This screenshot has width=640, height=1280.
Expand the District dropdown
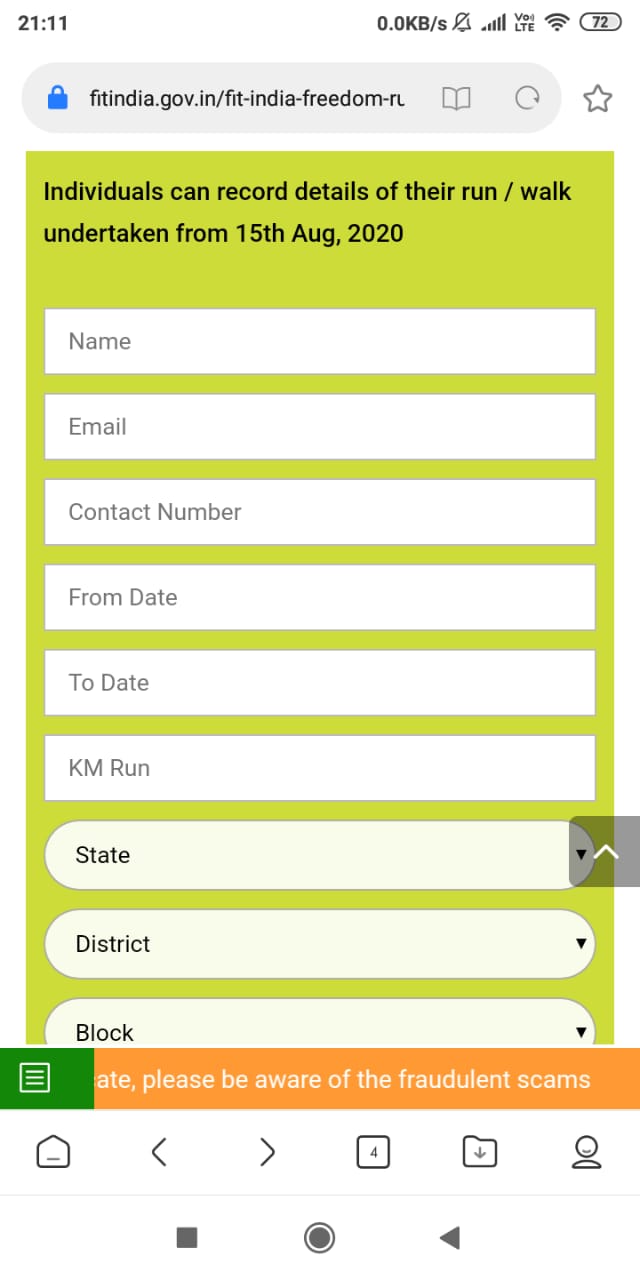(x=320, y=944)
